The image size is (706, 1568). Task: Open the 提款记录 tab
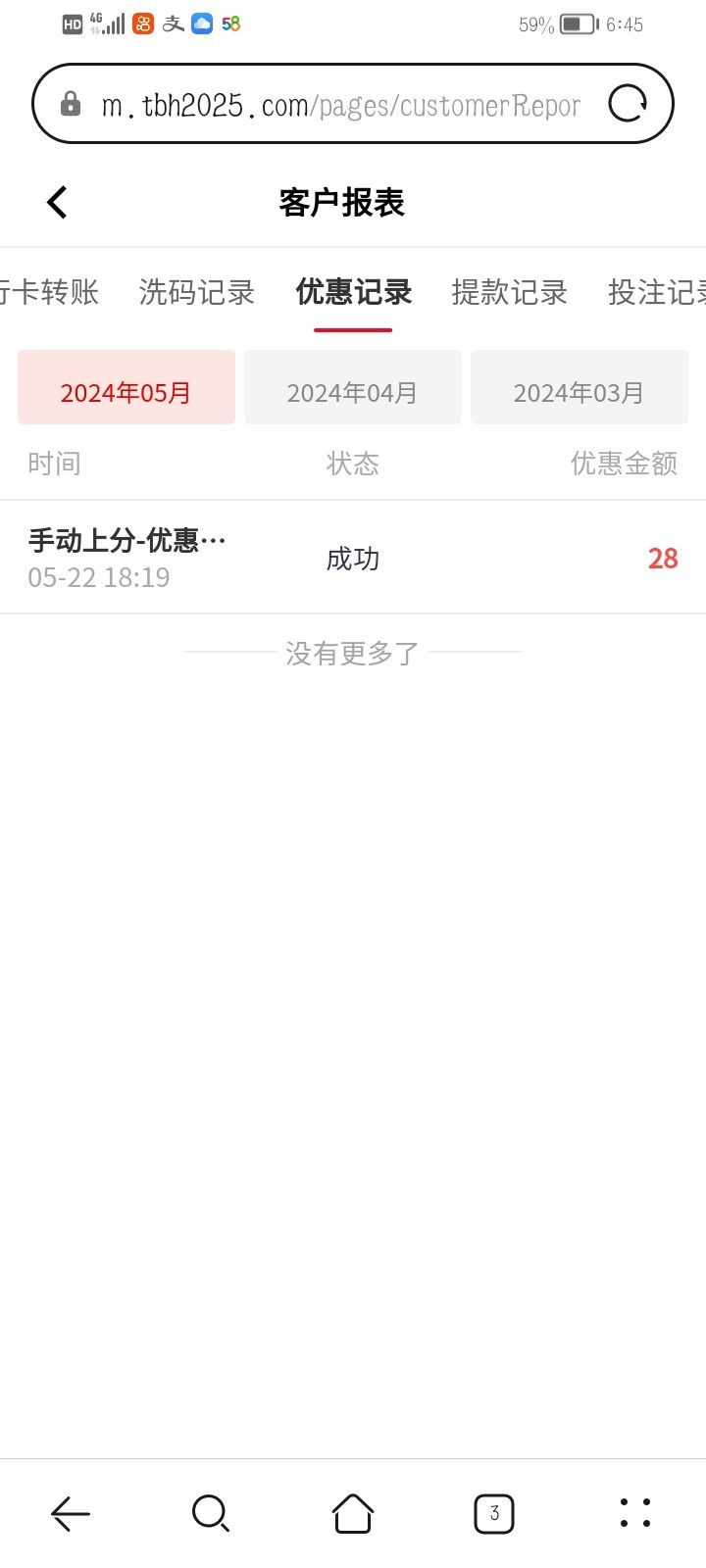pos(509,292)
